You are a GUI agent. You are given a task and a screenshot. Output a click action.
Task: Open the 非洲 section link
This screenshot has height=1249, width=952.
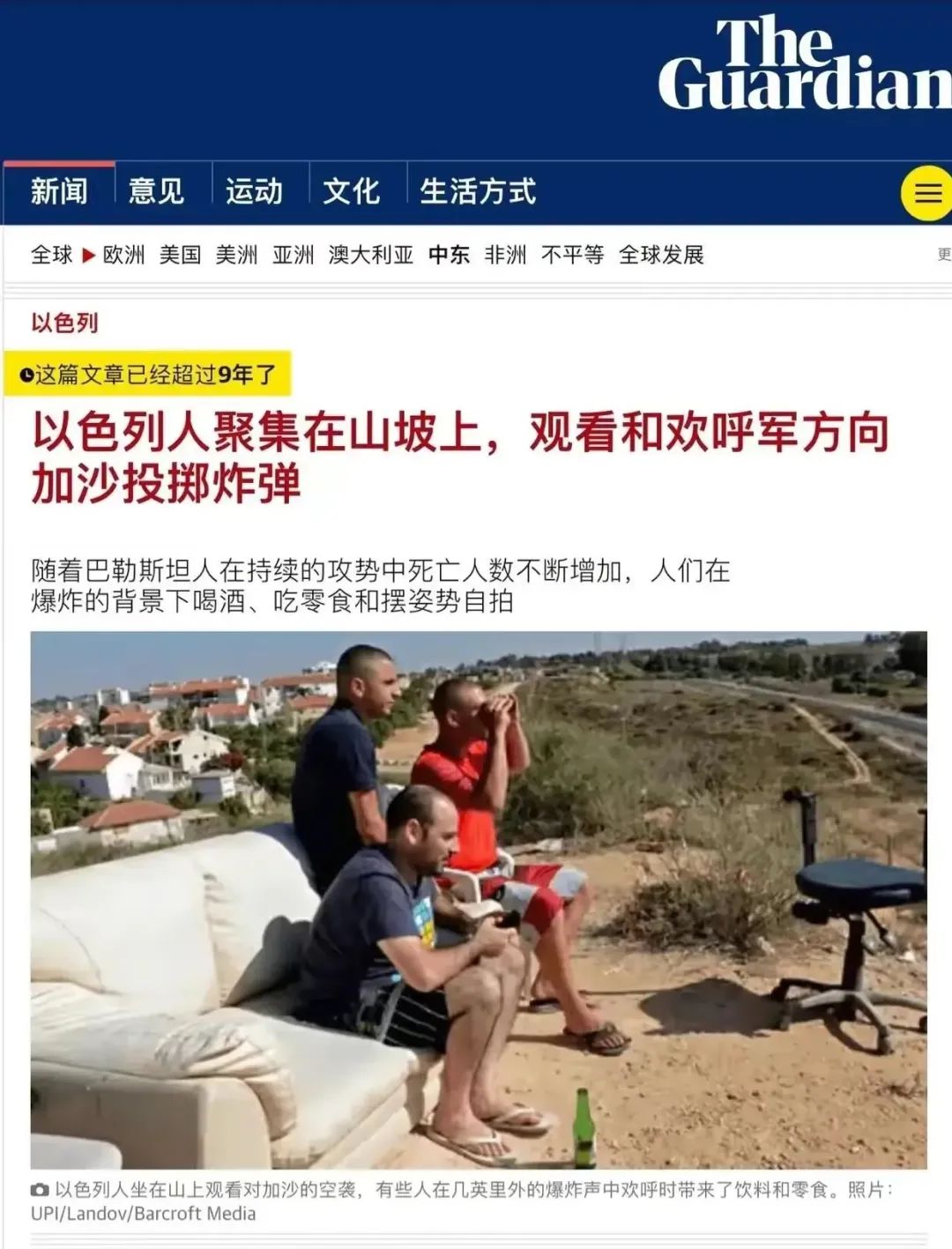click(505, 255)
